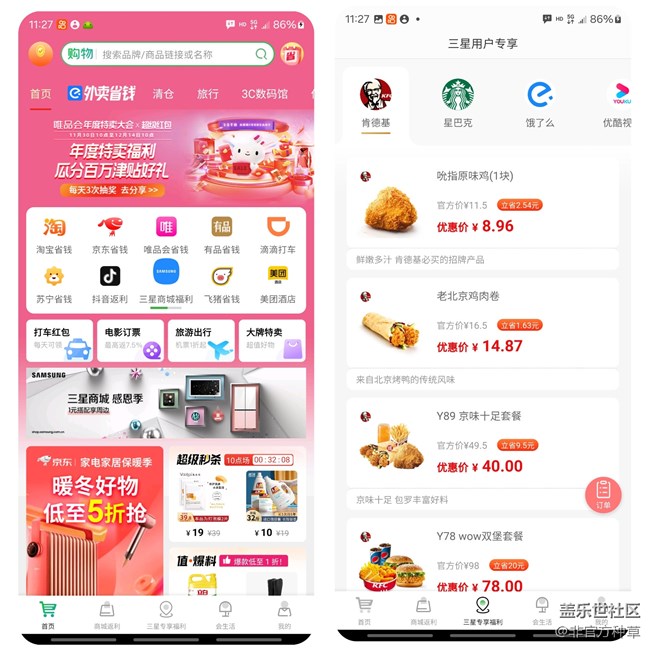650x650 pixels.
Task: Open the 吮指原味鸡(1块) deal
Action: click(482, 204)
